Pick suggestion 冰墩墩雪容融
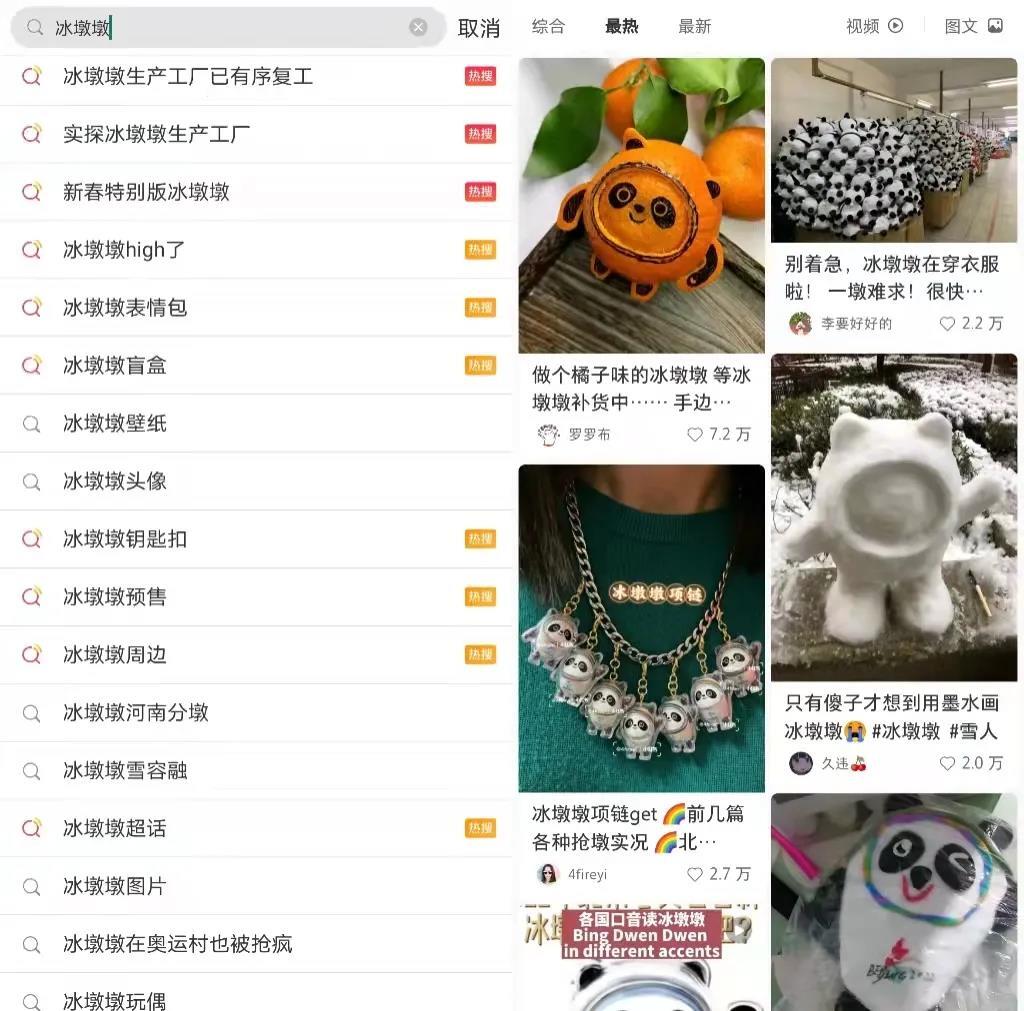1024x1011 pixels. tap(125, 771)
